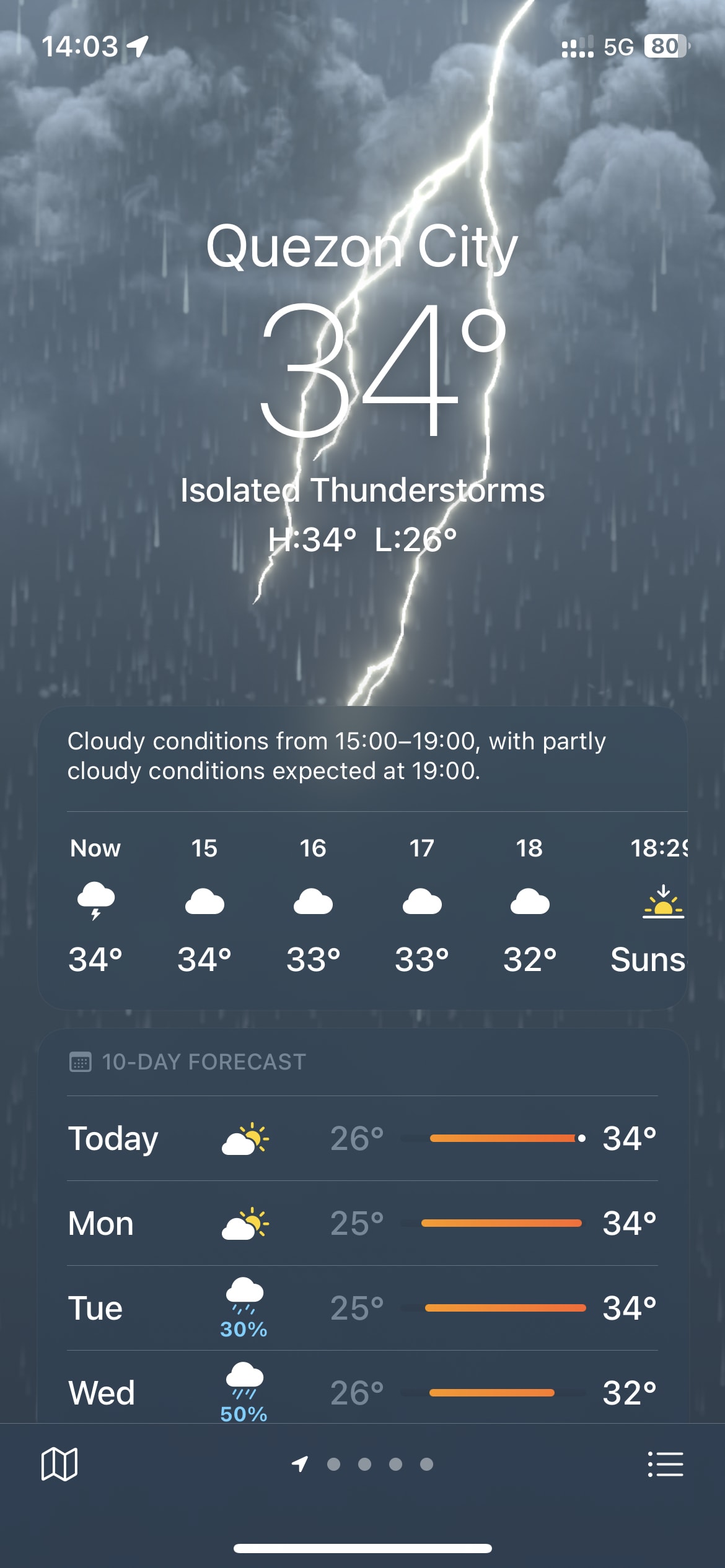Select the Today forecast row
Viewport: 725px width, 1568px height.
(x=362, y=1138)
